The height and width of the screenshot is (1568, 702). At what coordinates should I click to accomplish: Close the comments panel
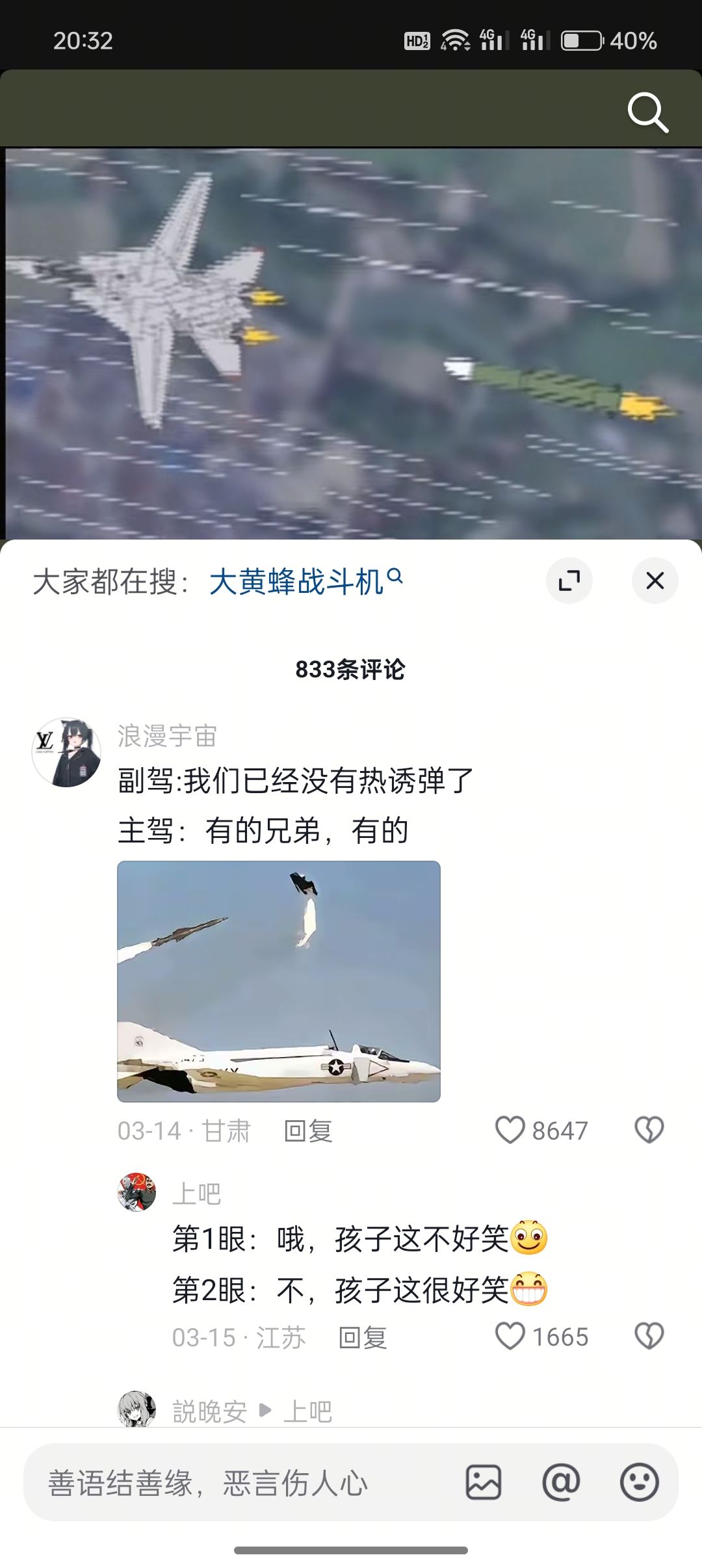tap(655, 581)
